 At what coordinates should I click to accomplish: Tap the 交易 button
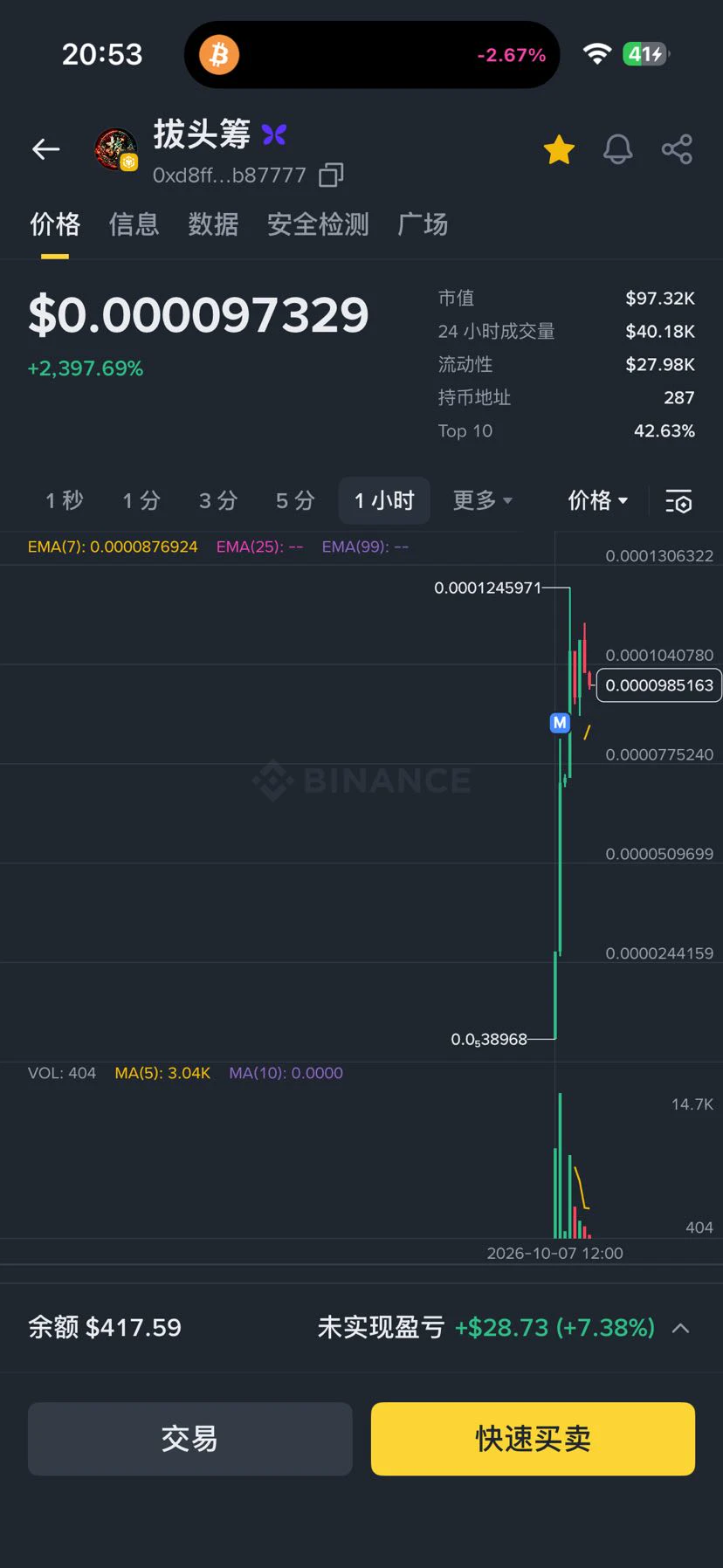pyautogui.click(x=189, y=1439)
